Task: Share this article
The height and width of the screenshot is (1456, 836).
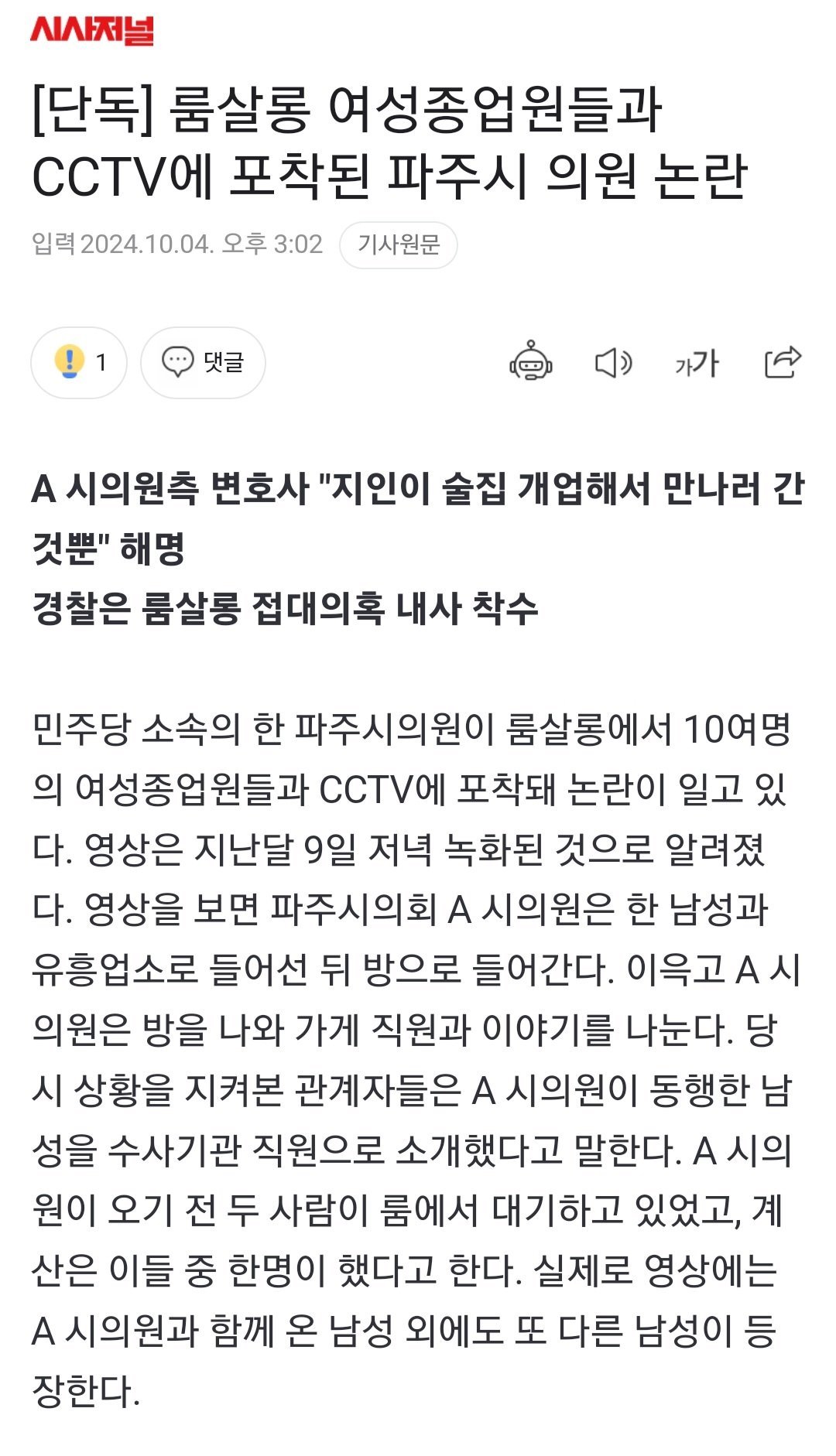Action: coord(782,361)
